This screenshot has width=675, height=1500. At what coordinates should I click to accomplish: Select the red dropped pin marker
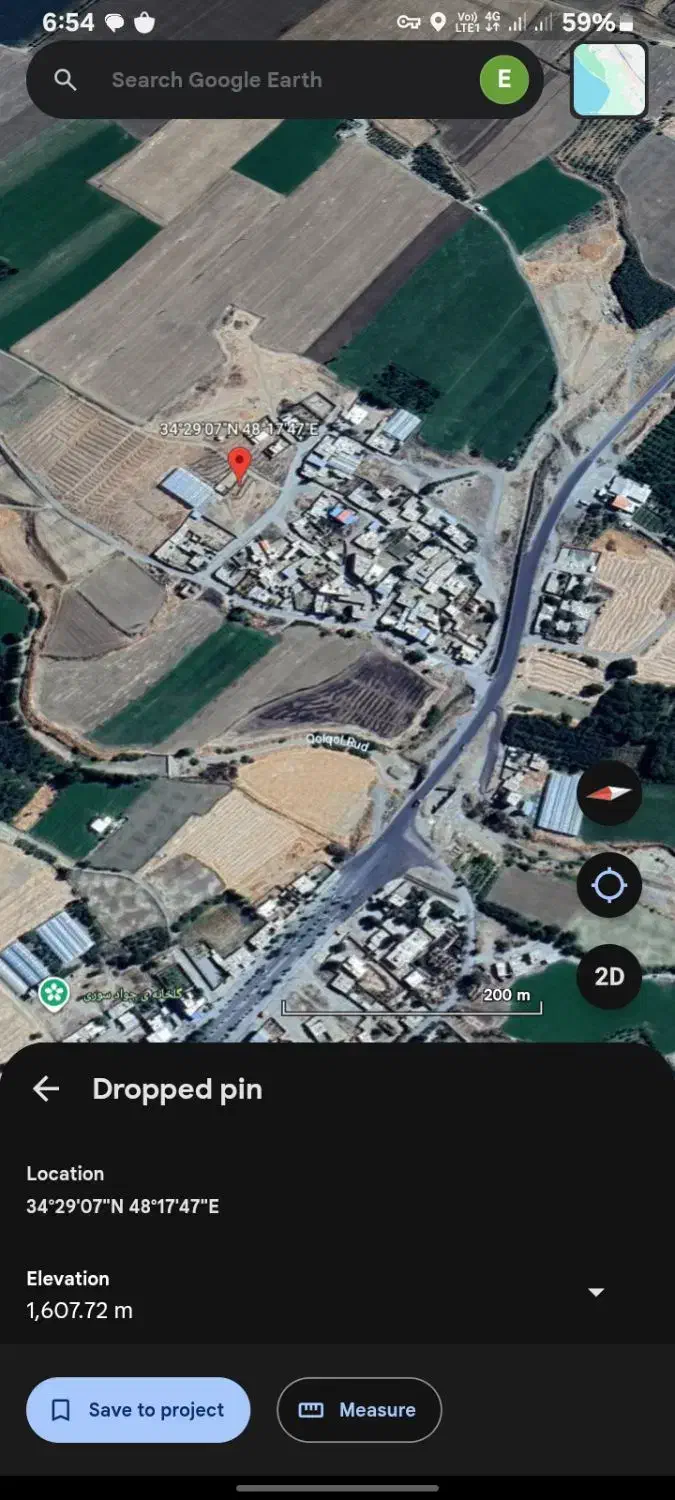click(x=239, y=464)
